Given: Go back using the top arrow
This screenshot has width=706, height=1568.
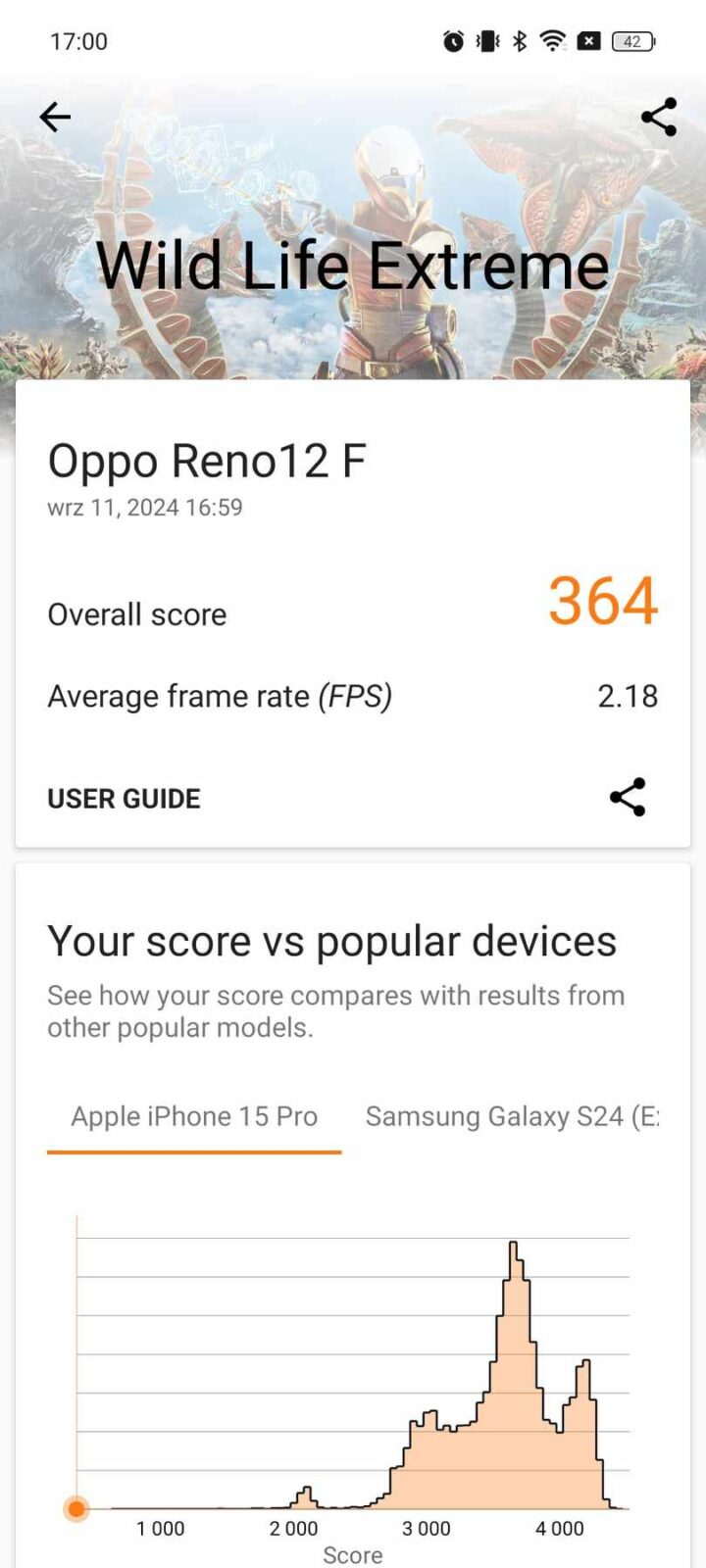Looking at the screenshot, I should pyautogui.click(x=55, y=118).
